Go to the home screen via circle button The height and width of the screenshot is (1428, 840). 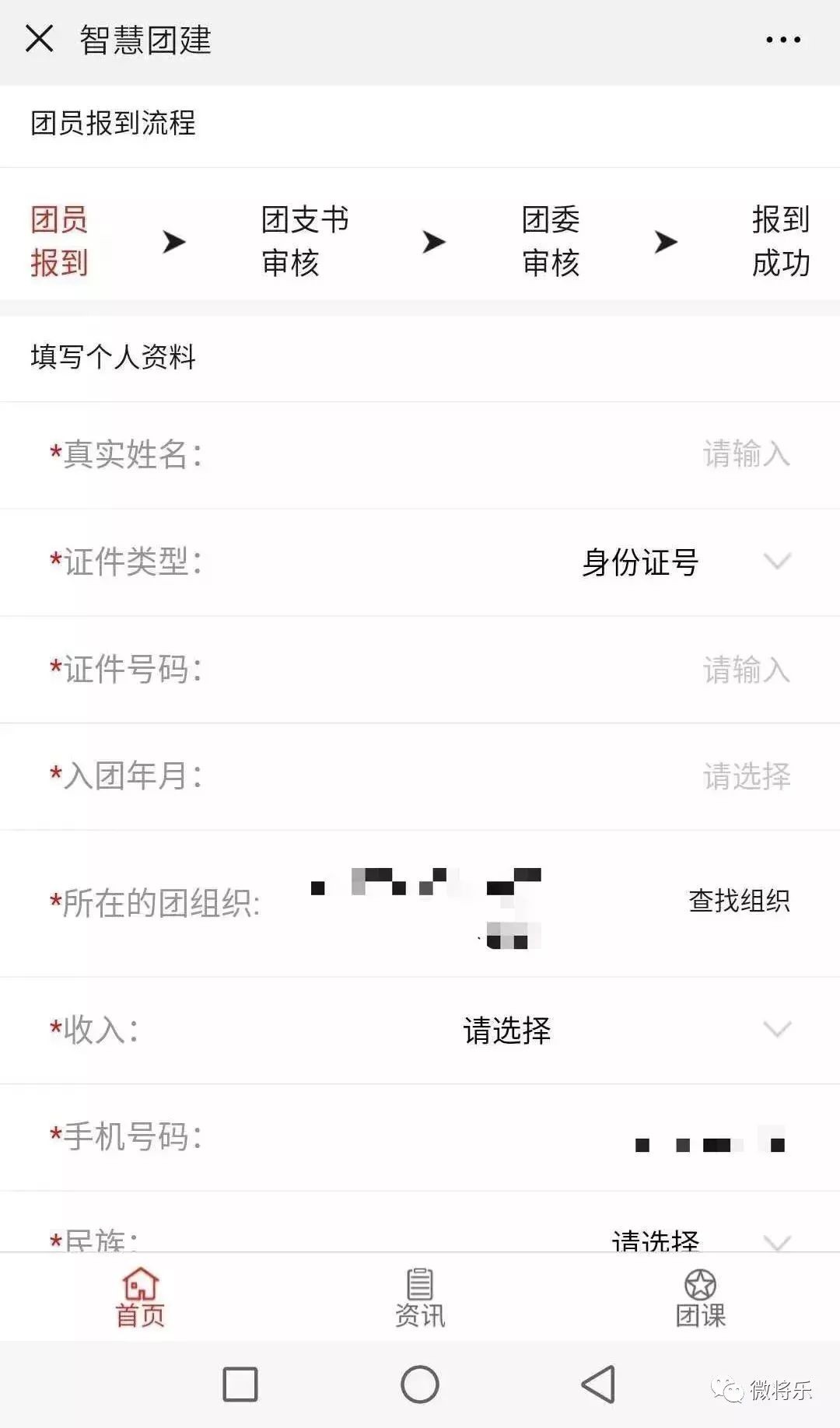tap(420, 1384)
